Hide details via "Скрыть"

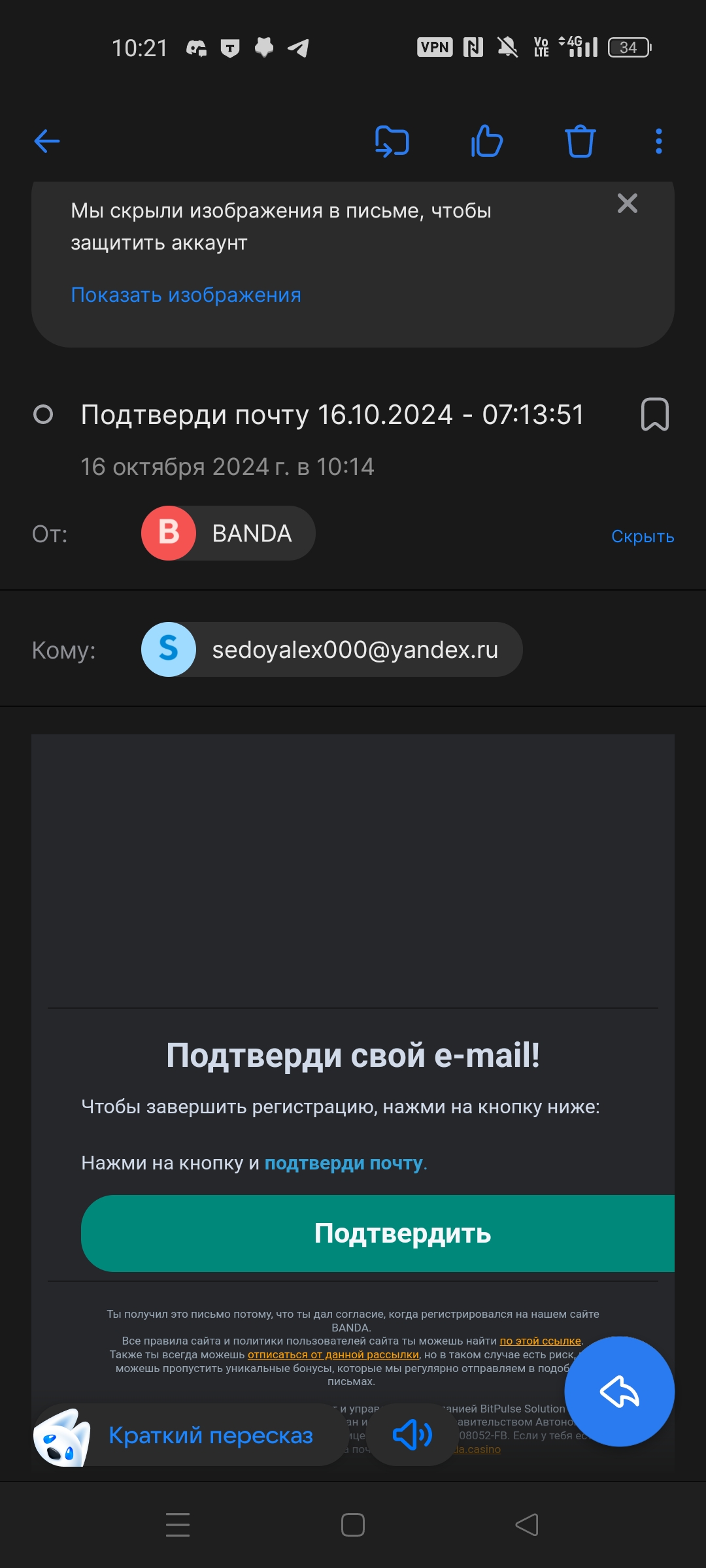[x=643, y=536]
